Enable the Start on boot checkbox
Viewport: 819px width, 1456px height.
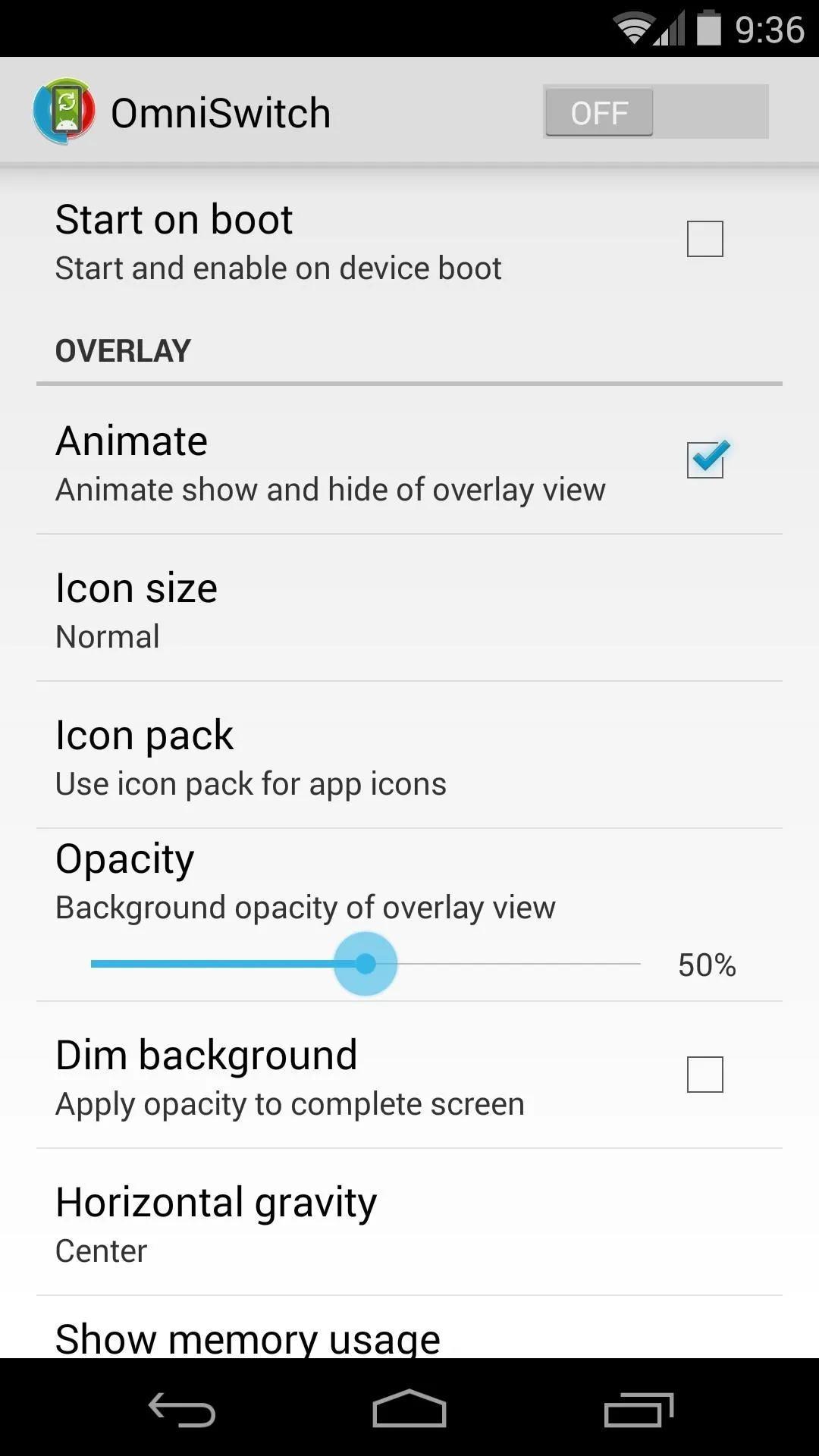coord(705,239)
